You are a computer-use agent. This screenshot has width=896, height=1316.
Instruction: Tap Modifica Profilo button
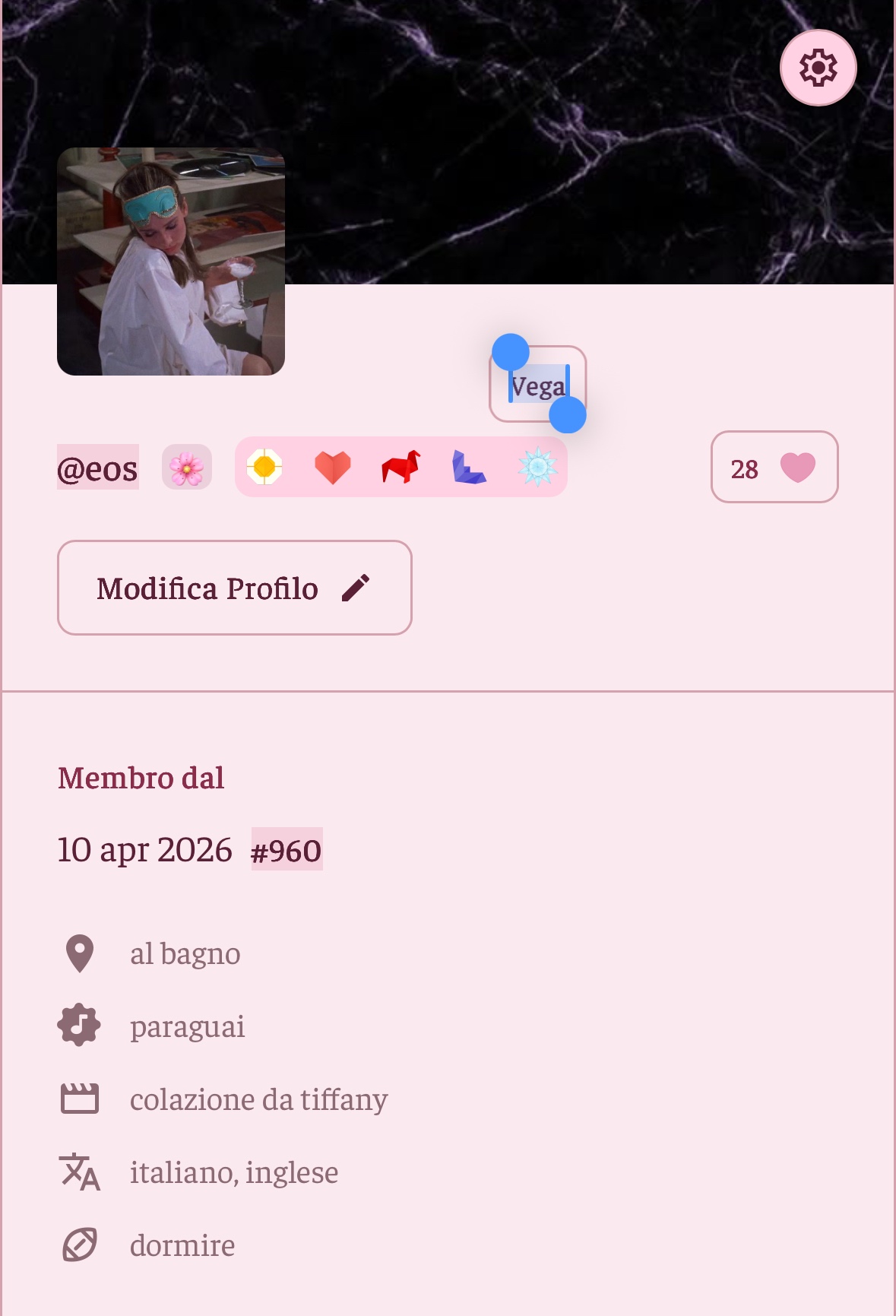point(235,588)
